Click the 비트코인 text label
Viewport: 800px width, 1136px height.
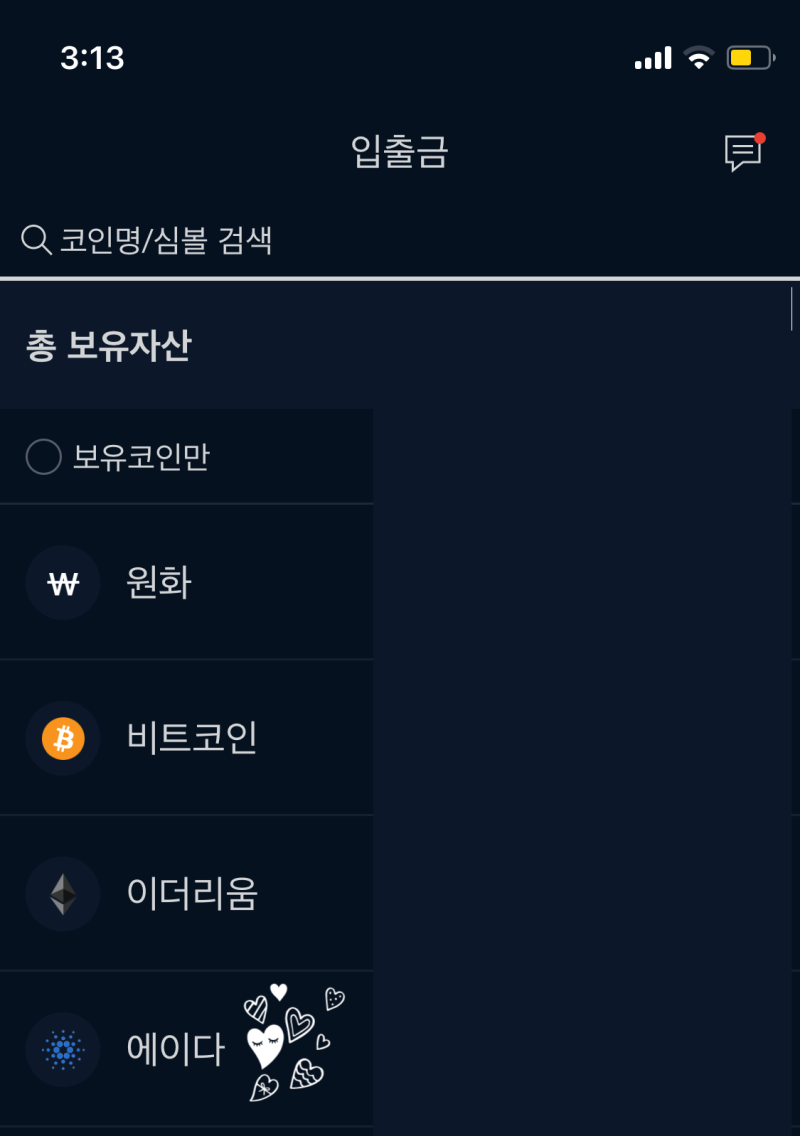pyautogui.click(x=190, y=737)
